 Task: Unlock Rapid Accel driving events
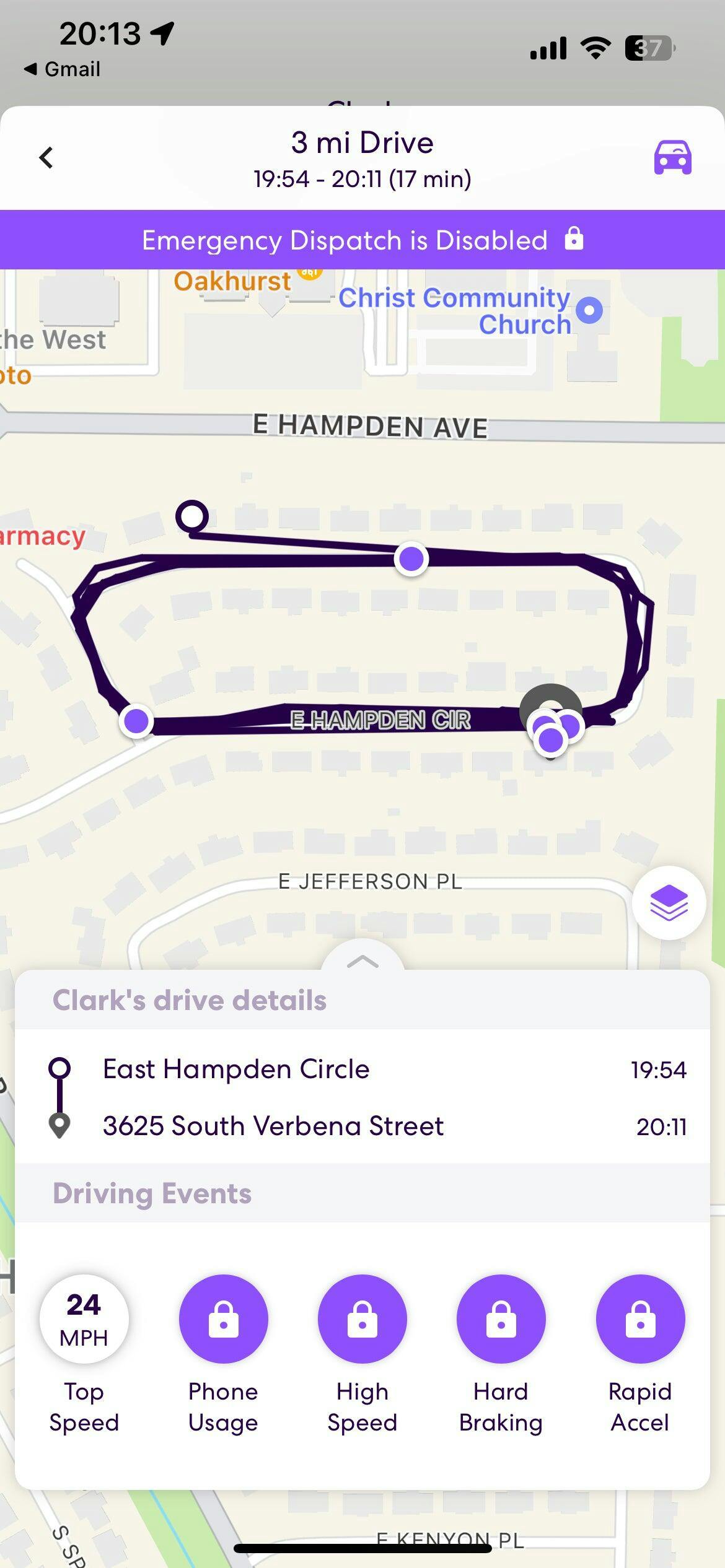(x=640, y=1319)
